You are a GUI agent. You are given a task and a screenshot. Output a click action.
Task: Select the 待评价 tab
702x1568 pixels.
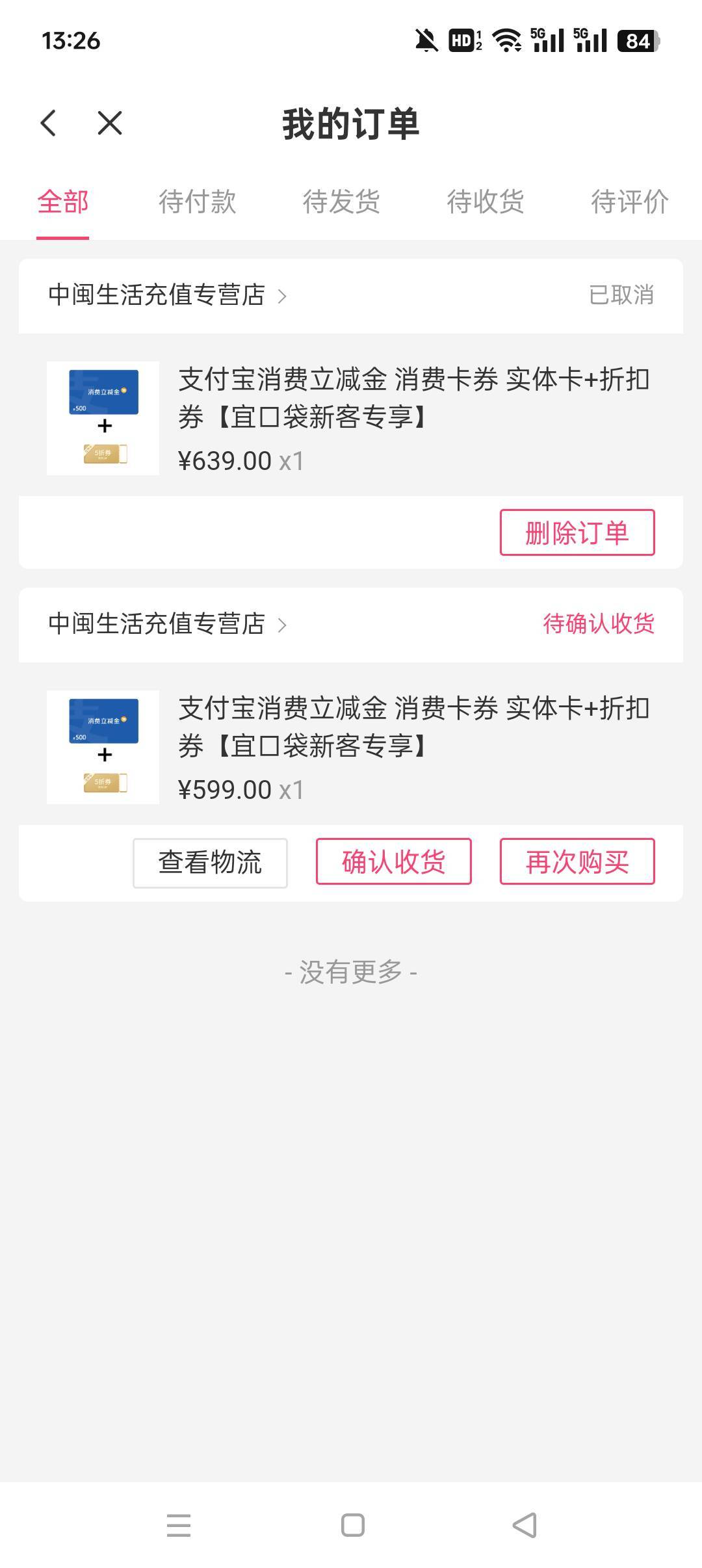(629, 202)
